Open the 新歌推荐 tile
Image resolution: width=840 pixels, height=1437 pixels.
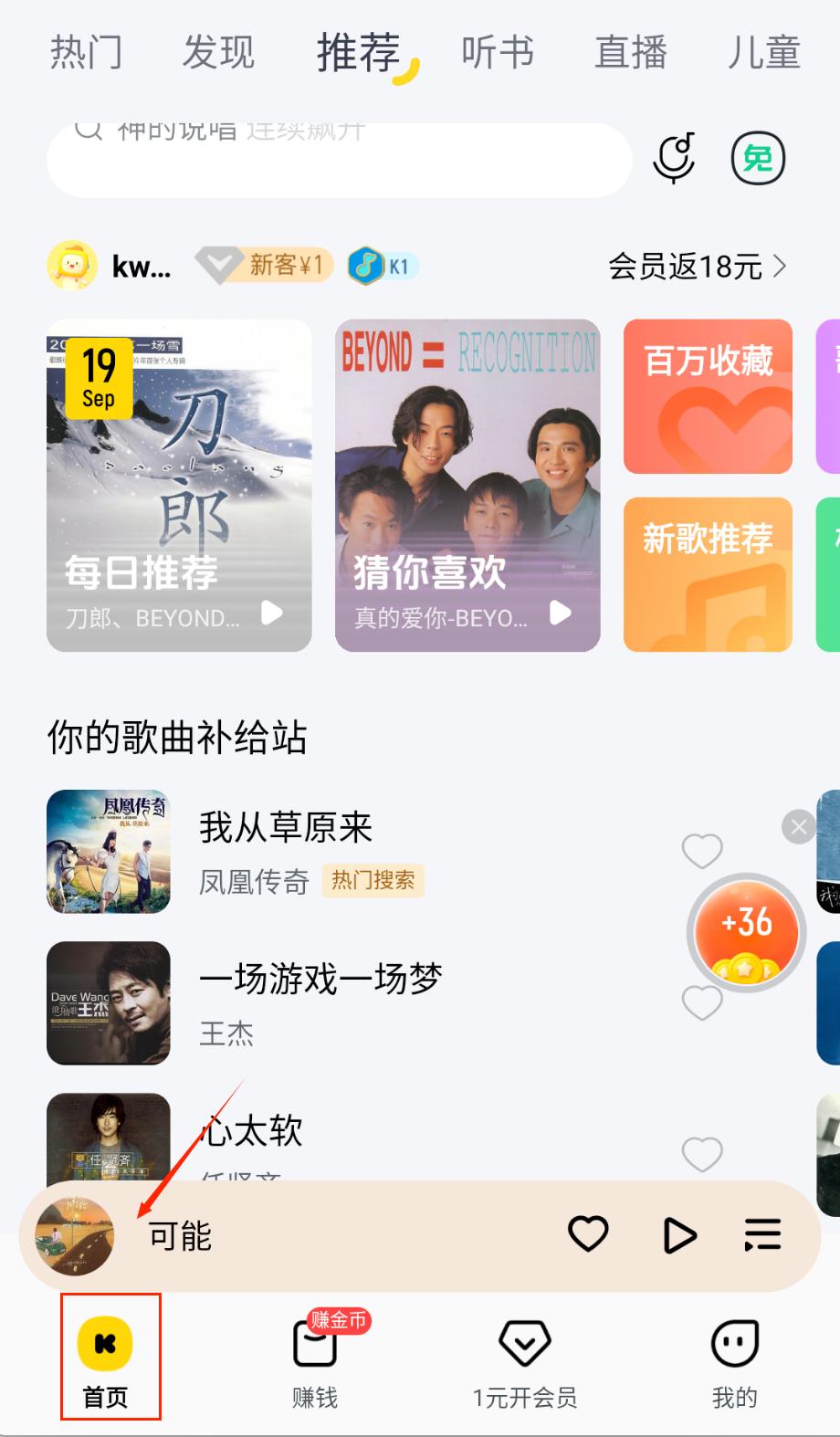pyautogui.click(x=708, y=574)
